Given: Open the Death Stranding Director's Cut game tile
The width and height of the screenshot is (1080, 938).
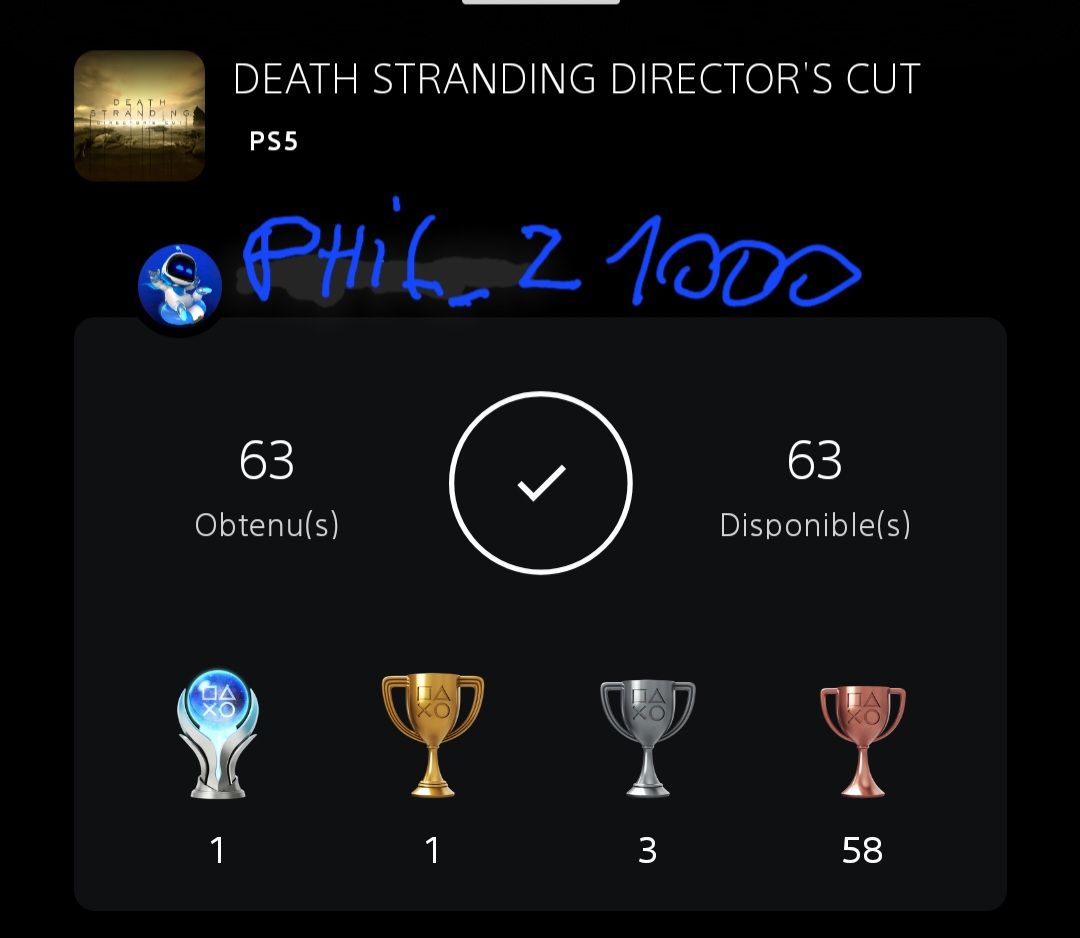Looking at the screenshot, I should click(139, 116).
